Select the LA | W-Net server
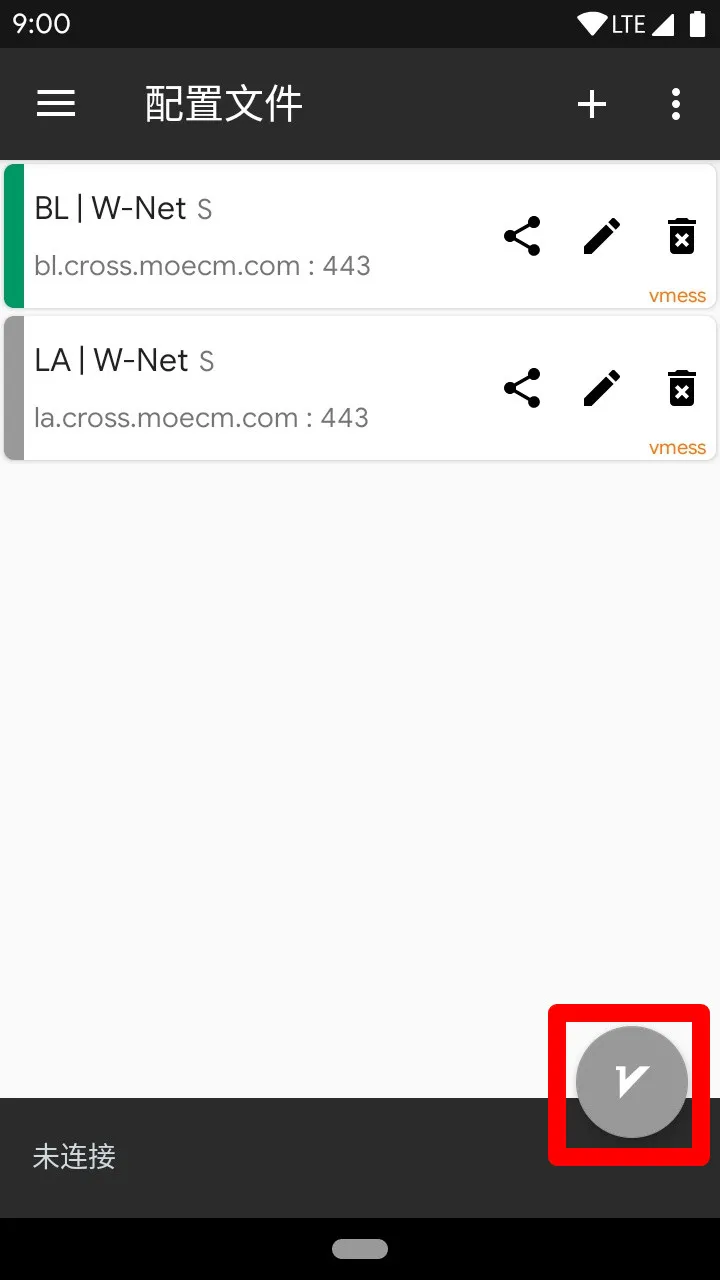Viewport: 720px width, 1280px height. pyautogui.click(x=250, y=388)
